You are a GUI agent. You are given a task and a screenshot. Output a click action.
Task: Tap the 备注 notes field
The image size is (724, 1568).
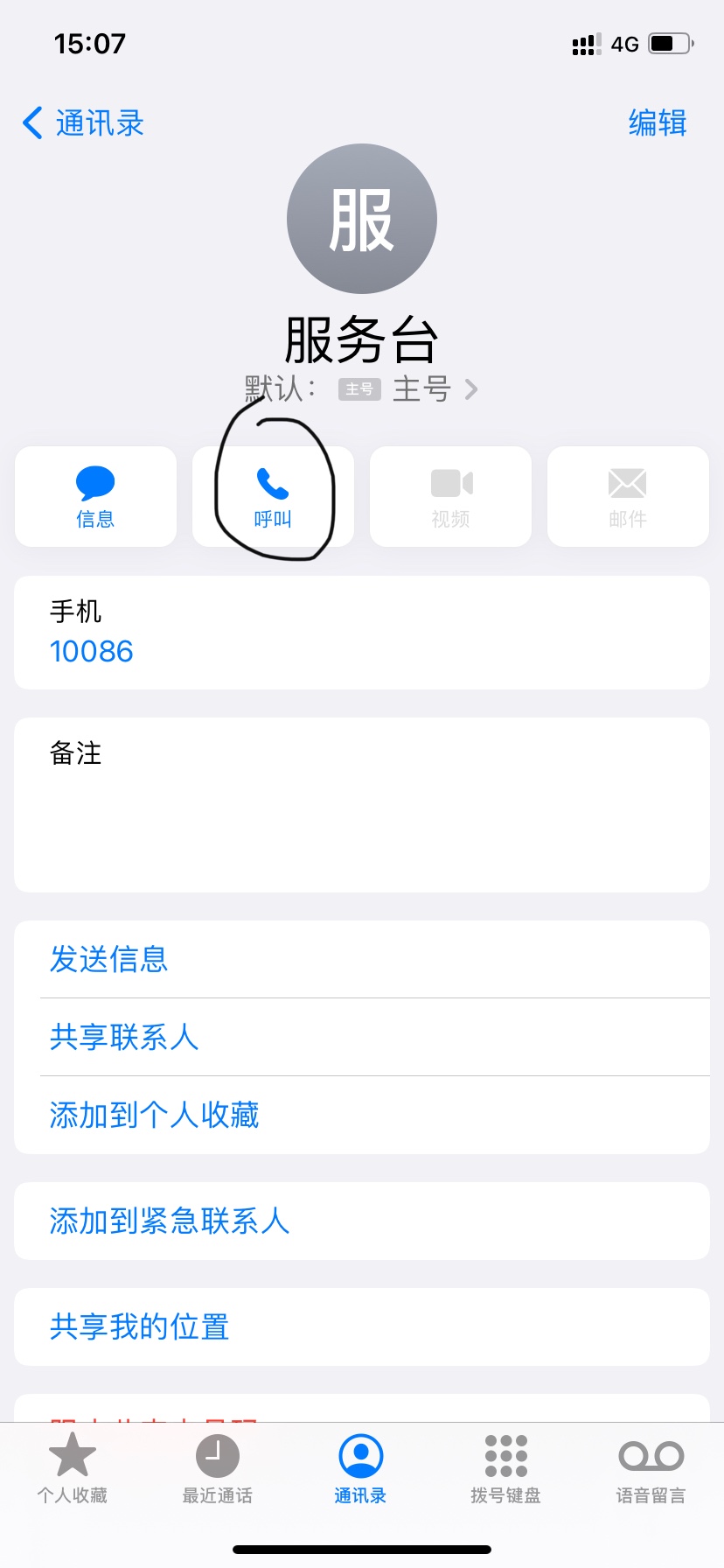[x=362, y=804]
